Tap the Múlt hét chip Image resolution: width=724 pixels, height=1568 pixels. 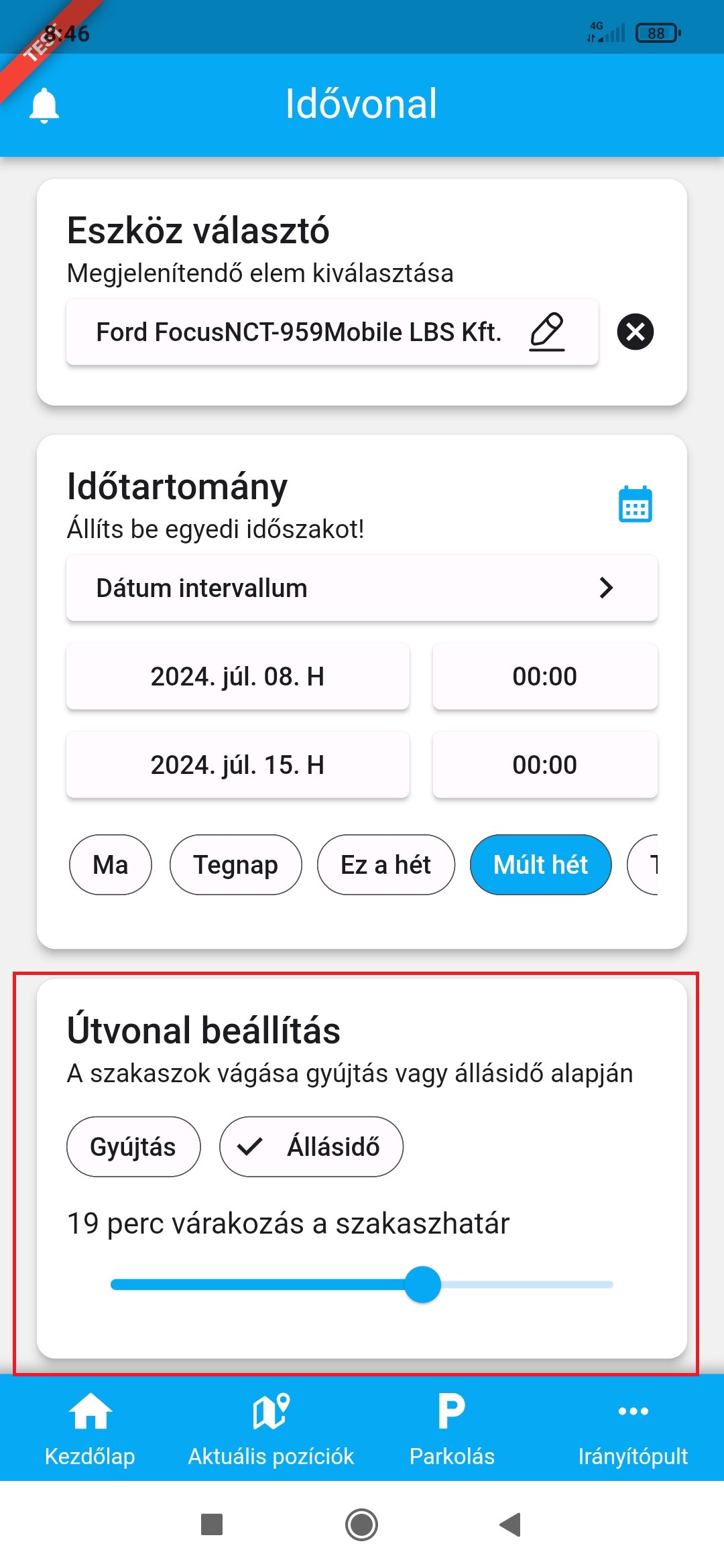click(x=540, y=864)
